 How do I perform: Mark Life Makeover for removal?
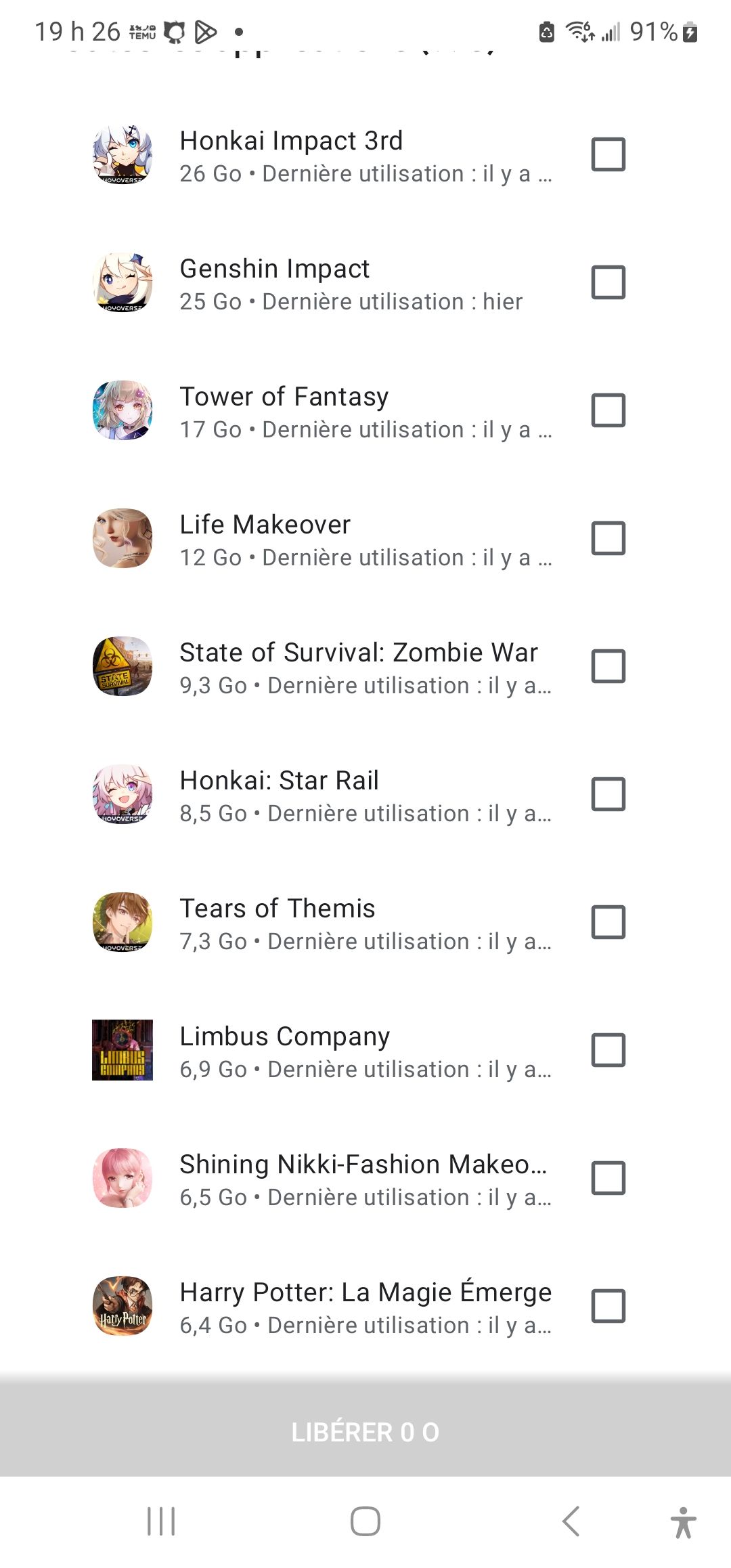point(608,538)
